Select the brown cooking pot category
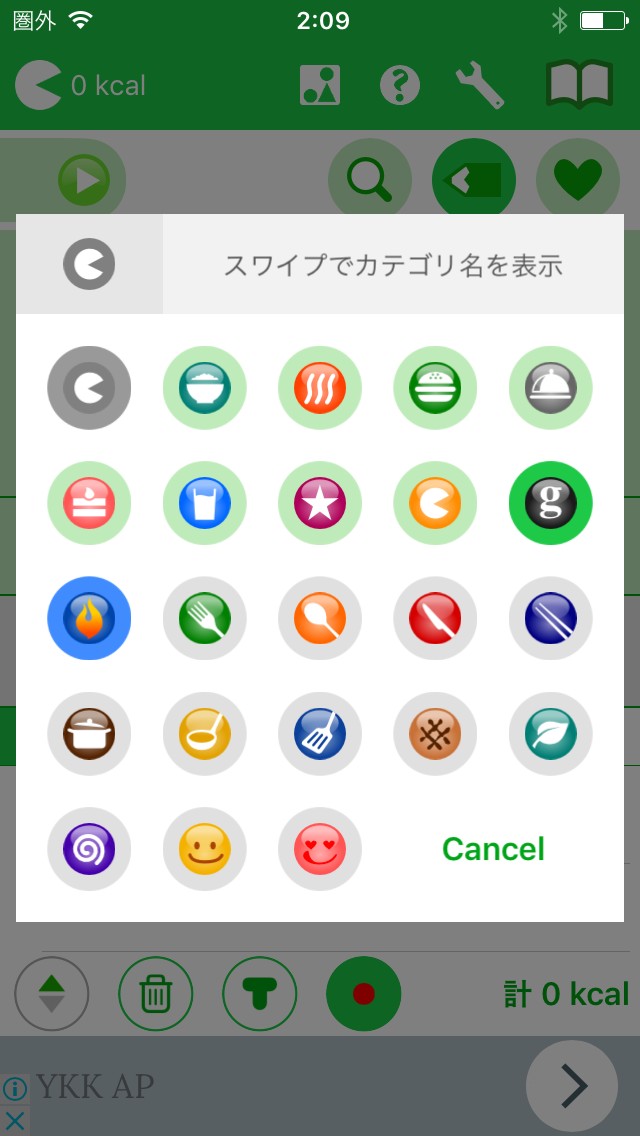 (x=89, y=734)
